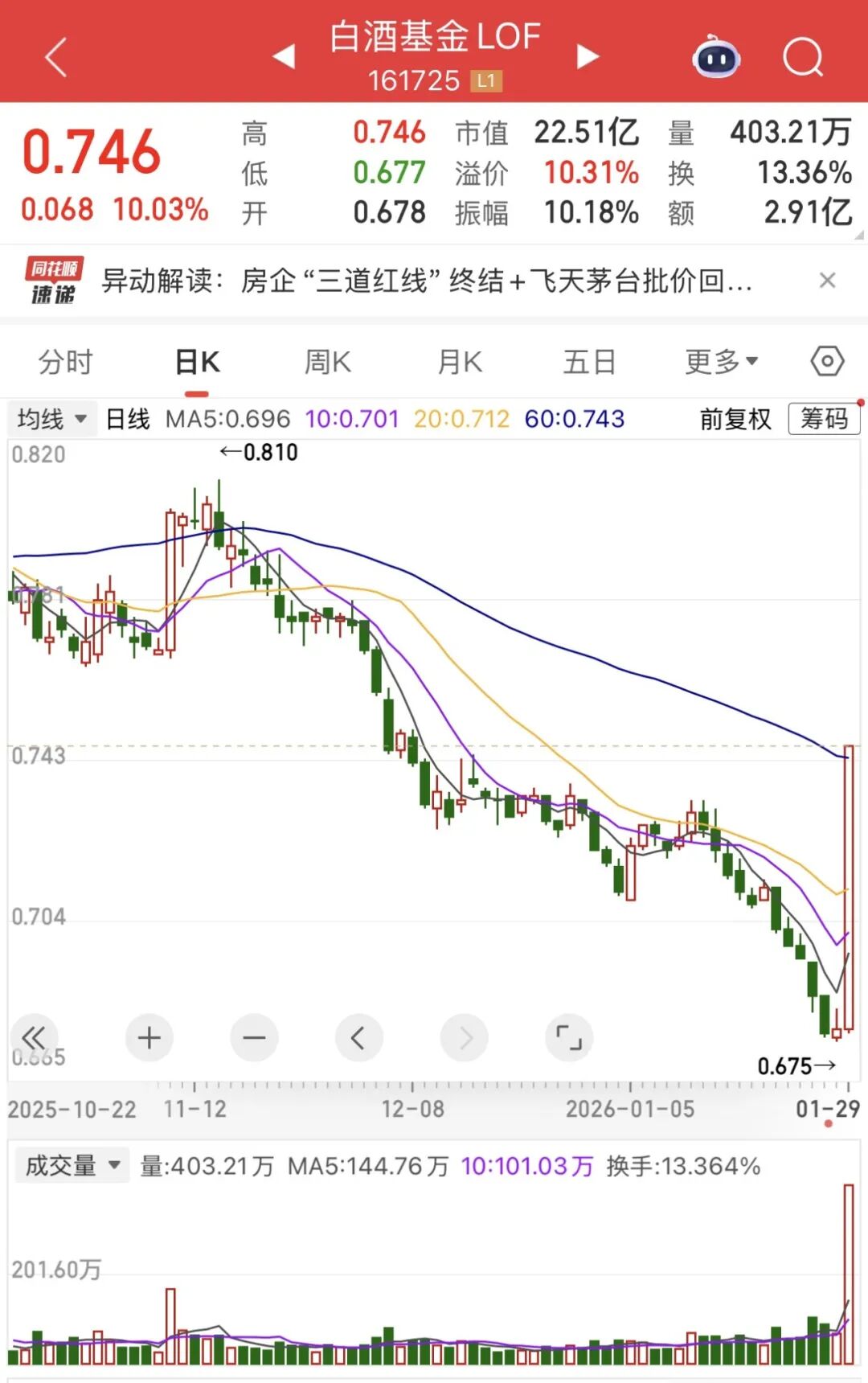868x1383 pixels.
Task: Go back using the top-left arrow
Action: (x=56, y=58)
